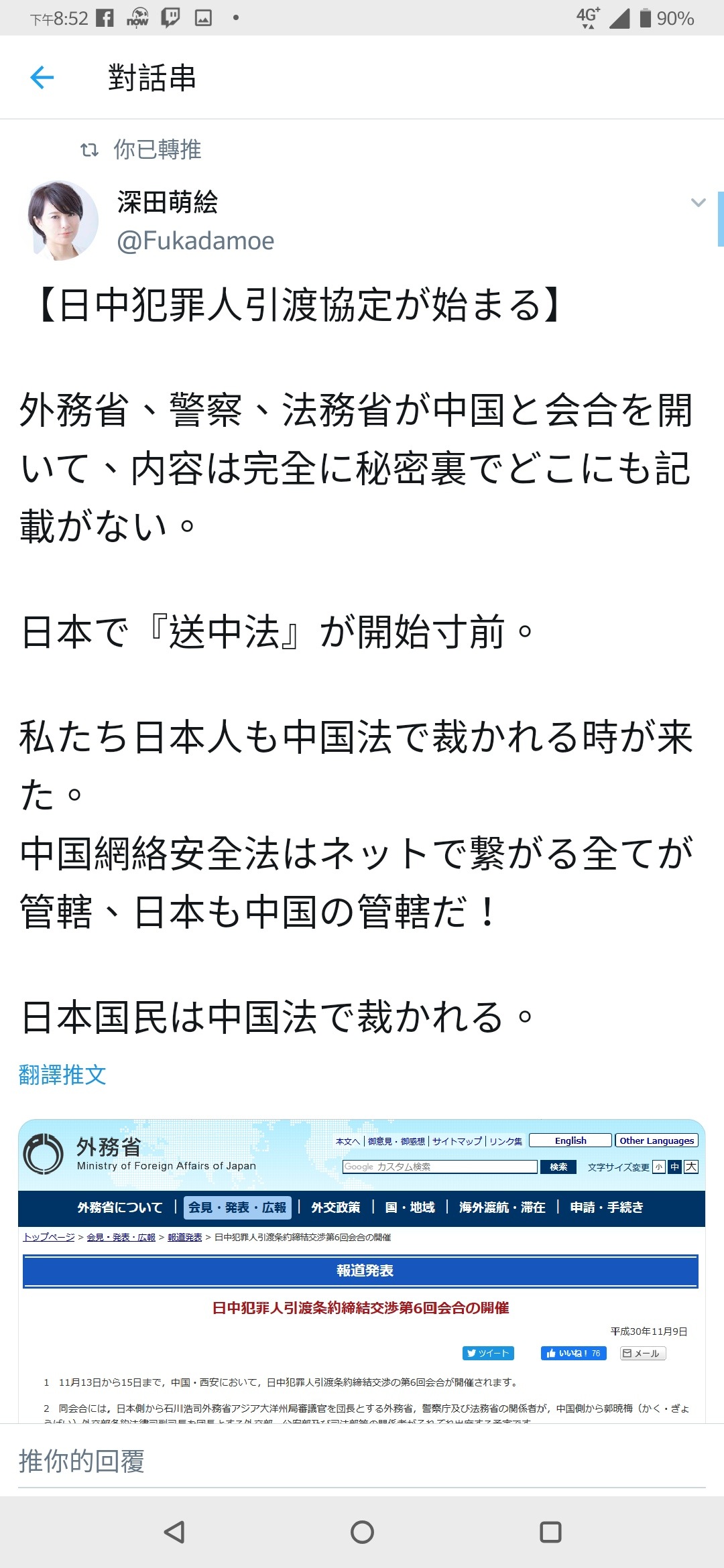Open the tweet options dropdown chevron
The image size is (724, 1568).
tap(698, 202)
